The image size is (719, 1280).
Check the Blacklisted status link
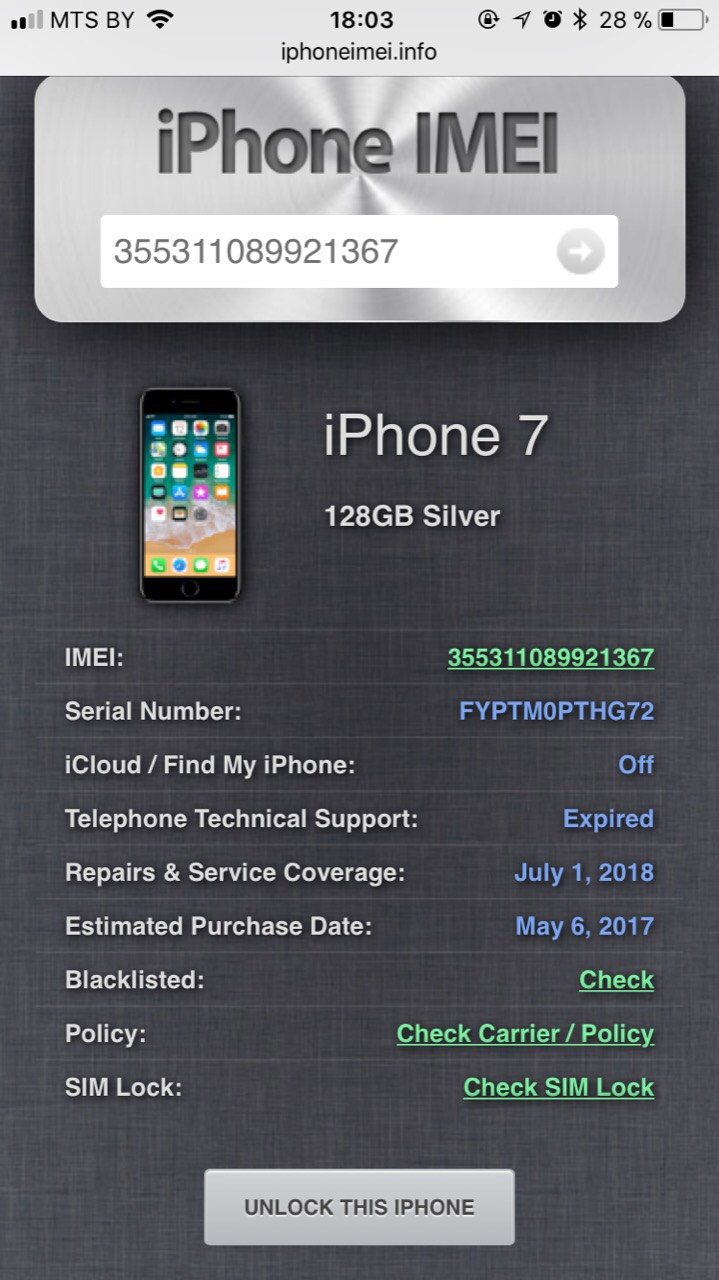click(617, 980)
